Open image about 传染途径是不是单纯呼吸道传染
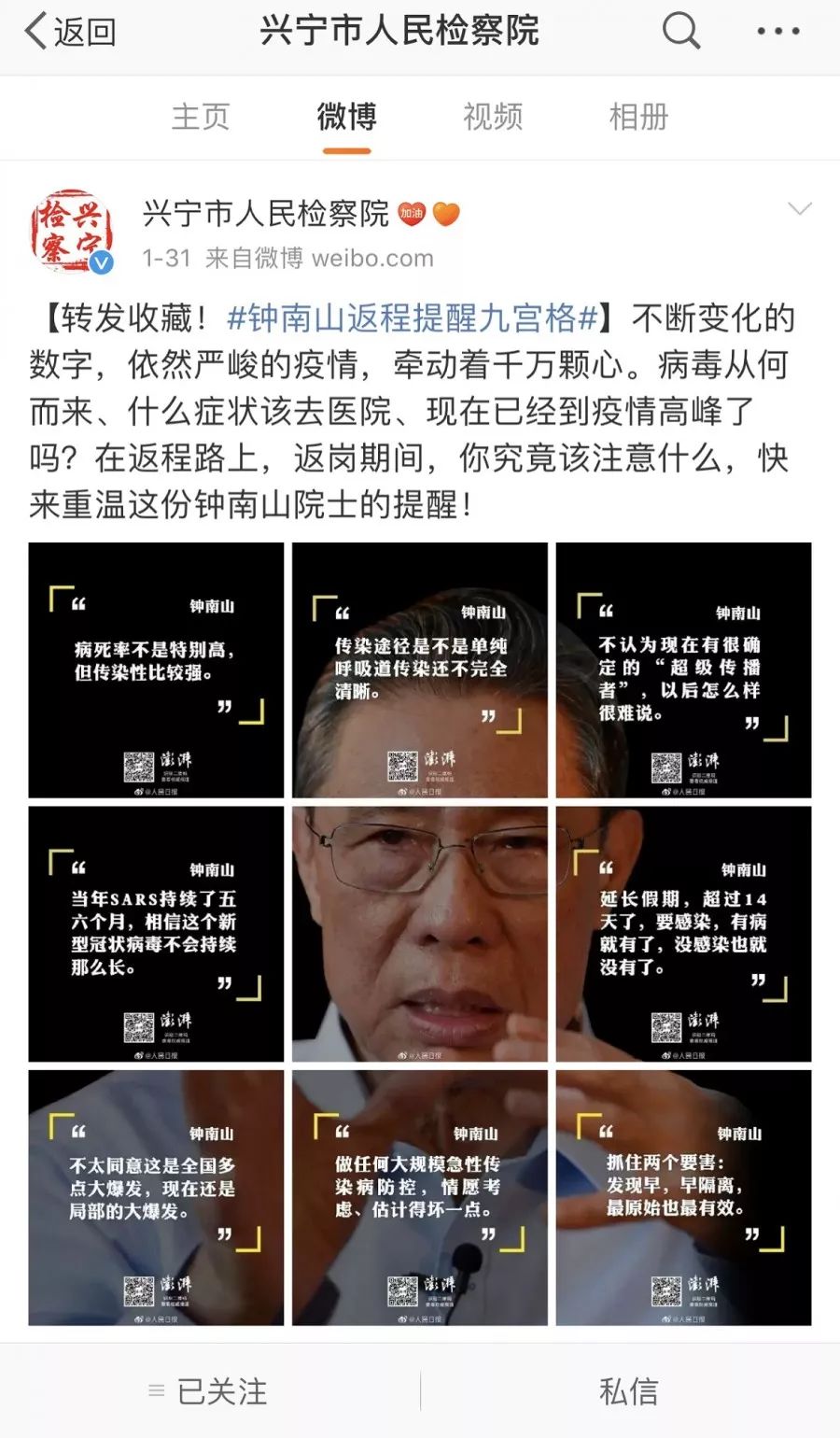The image size is (840, 1438). point(420,670)
